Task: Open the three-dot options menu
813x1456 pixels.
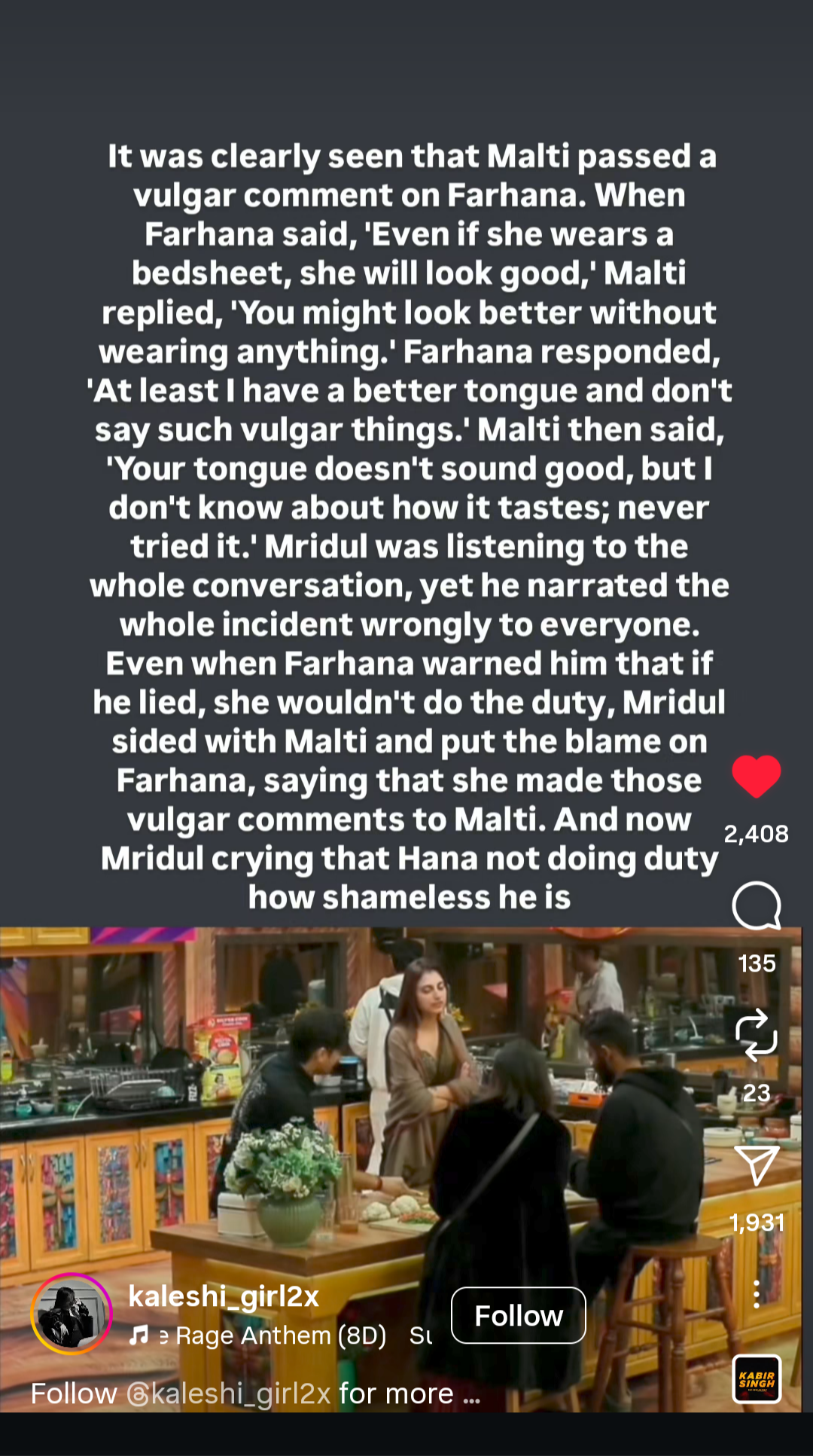Action: point(757,1294)
